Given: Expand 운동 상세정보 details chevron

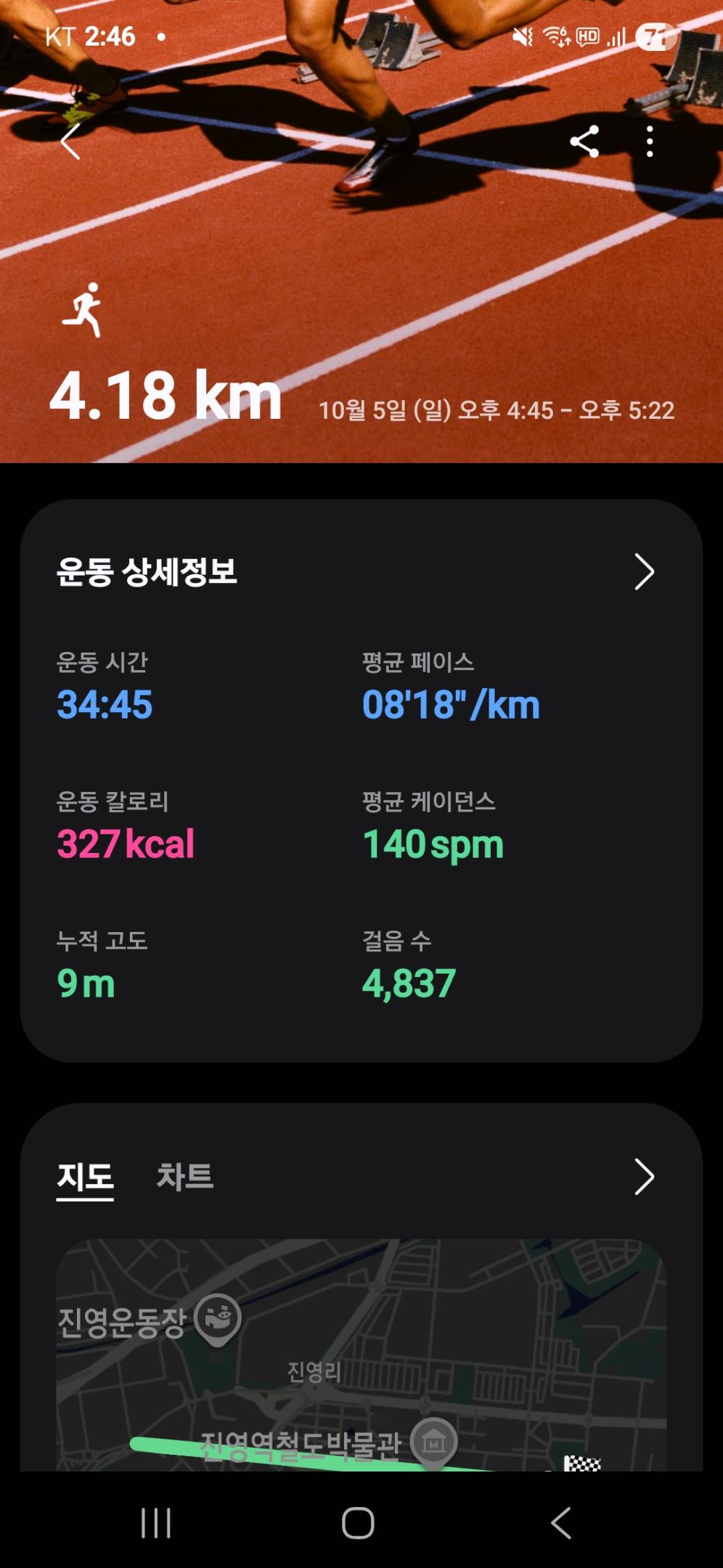Looking at the screenshot, I should [x=644, y=572].
